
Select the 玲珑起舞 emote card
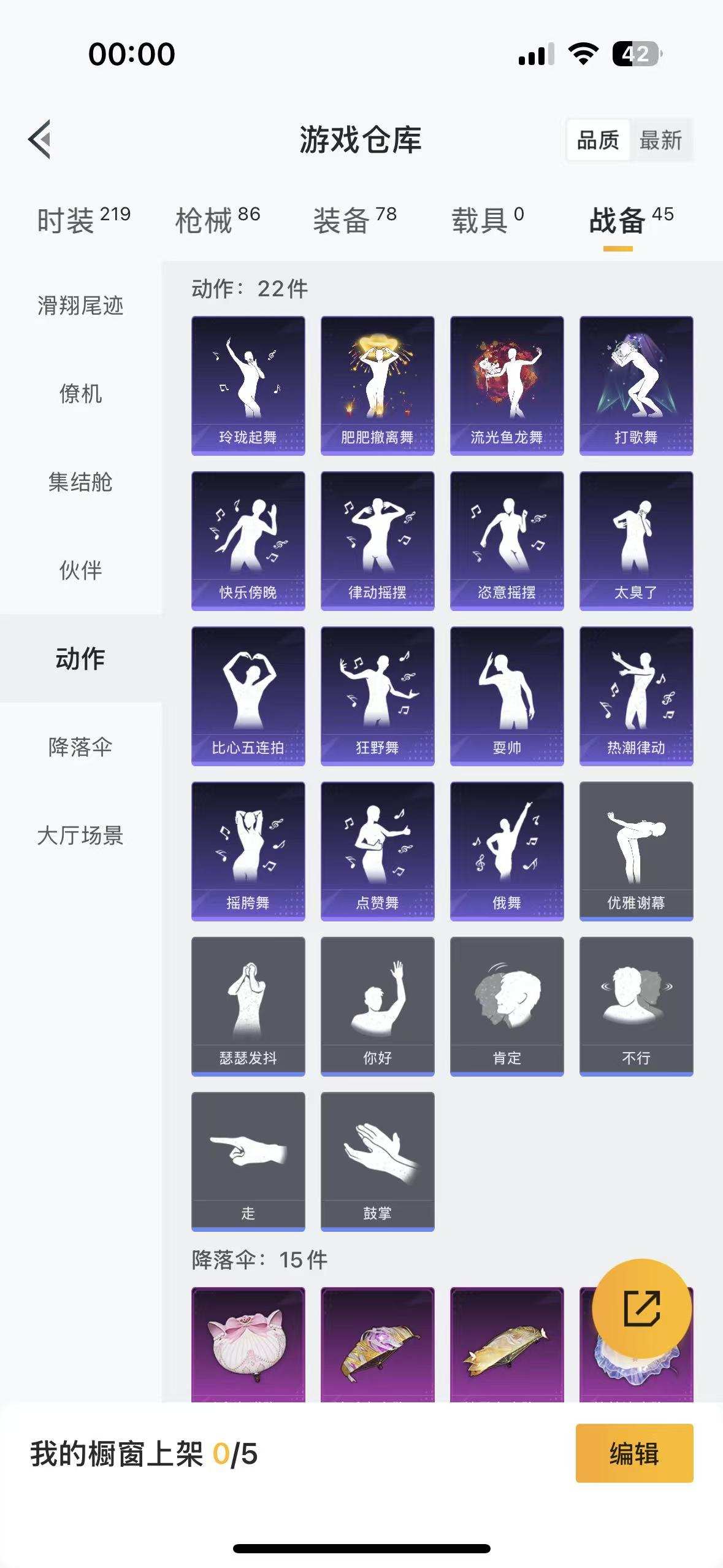(x=248, y=385)
